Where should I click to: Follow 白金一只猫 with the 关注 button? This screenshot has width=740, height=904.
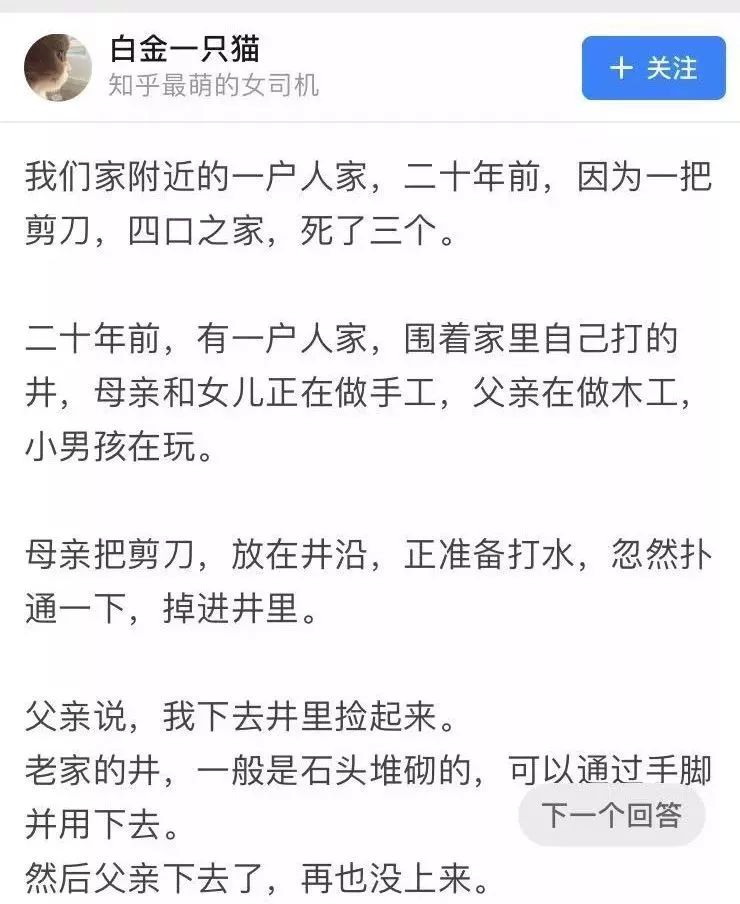[653, 68]
